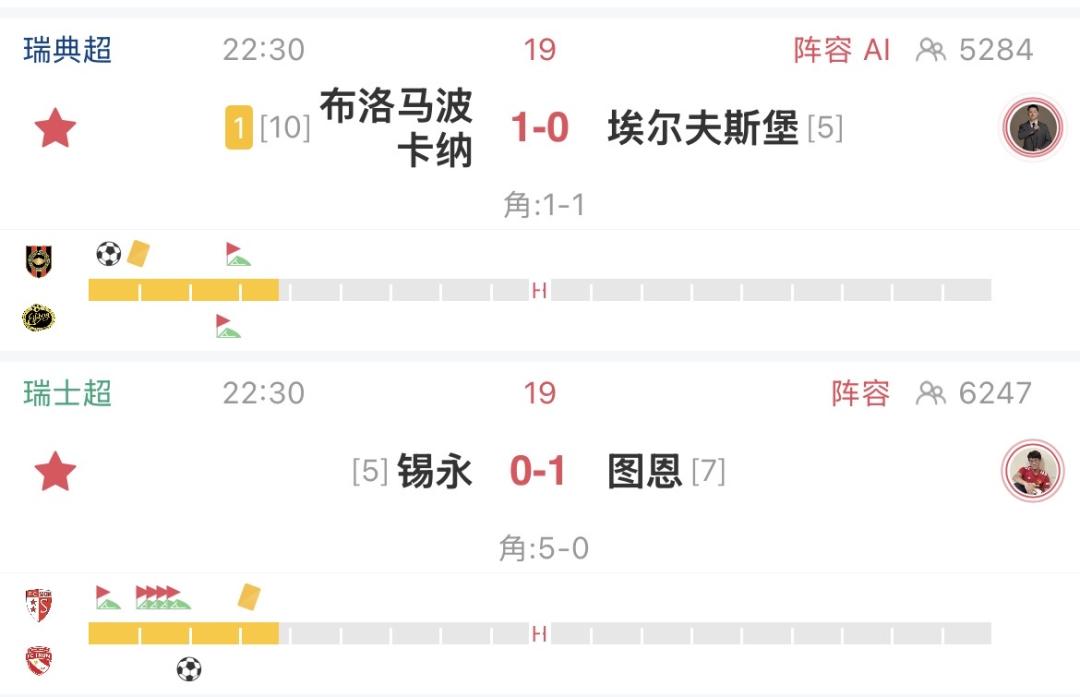Unfavorite the 布洛马波卡纳 vs 埃尔夫斯堡 match star
This screenshot has width=1080, height=697.
pyautogui.click(x=55, y=128)
